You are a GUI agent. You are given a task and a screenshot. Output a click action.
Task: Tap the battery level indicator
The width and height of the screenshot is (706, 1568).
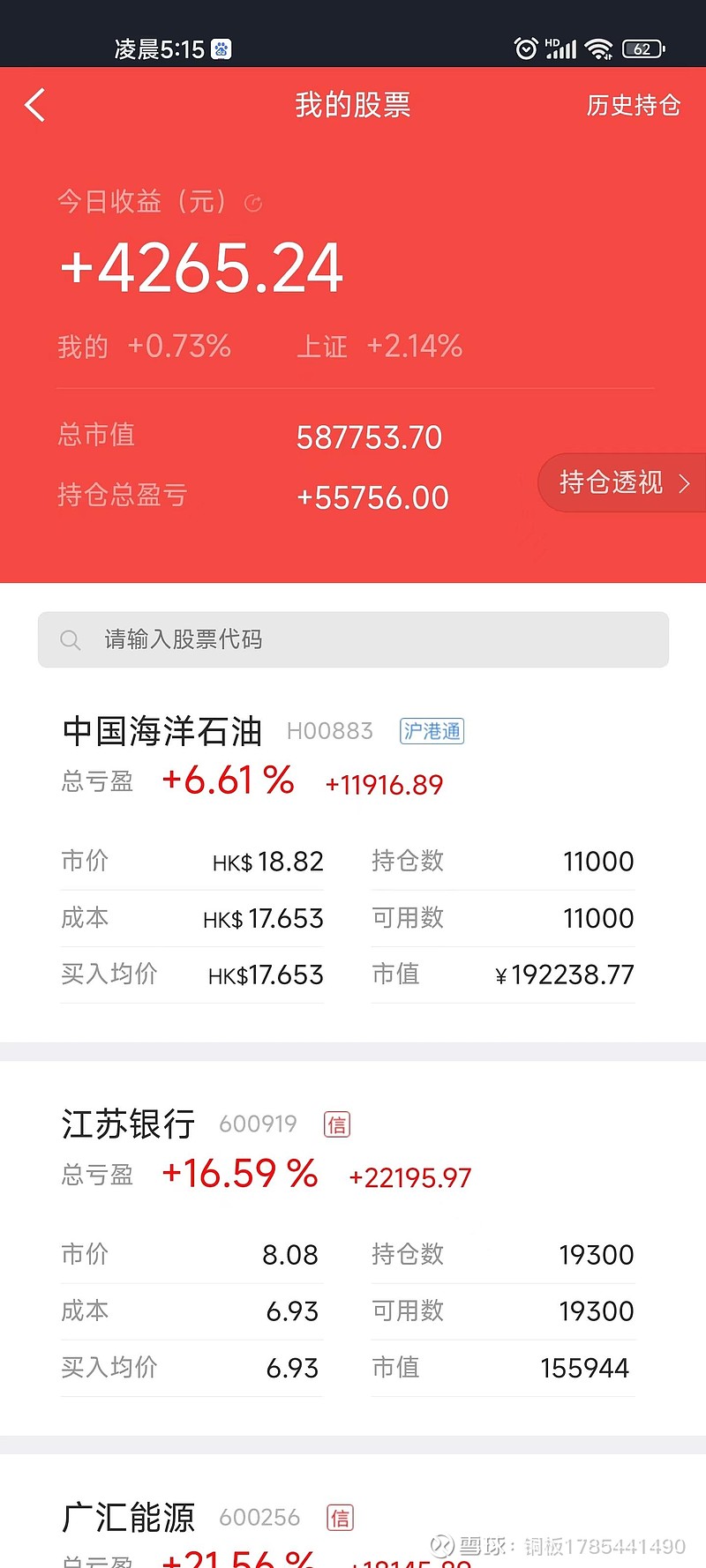pyautogui.click(x=642, y=49)
